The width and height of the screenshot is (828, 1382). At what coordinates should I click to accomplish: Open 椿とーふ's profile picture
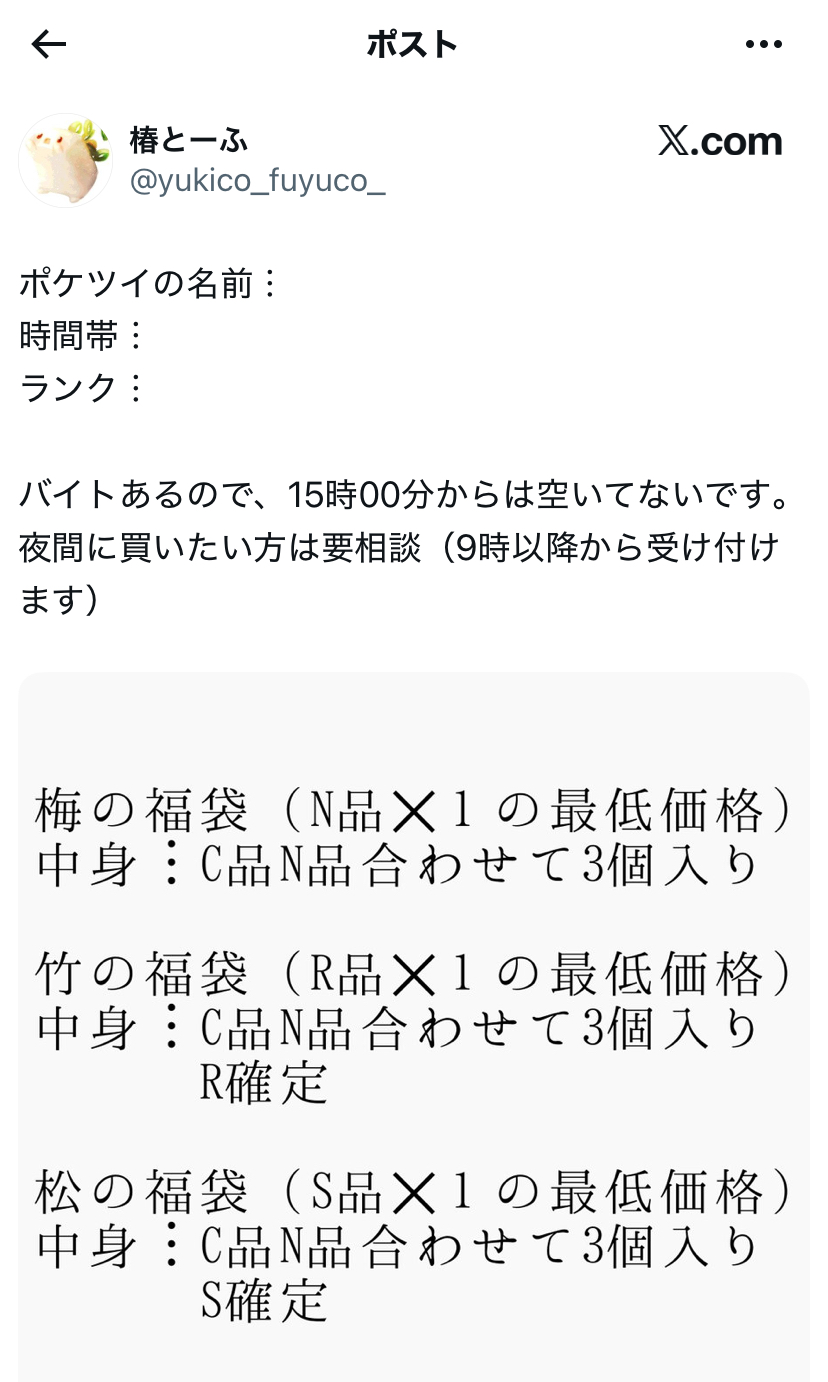(65, 160)
